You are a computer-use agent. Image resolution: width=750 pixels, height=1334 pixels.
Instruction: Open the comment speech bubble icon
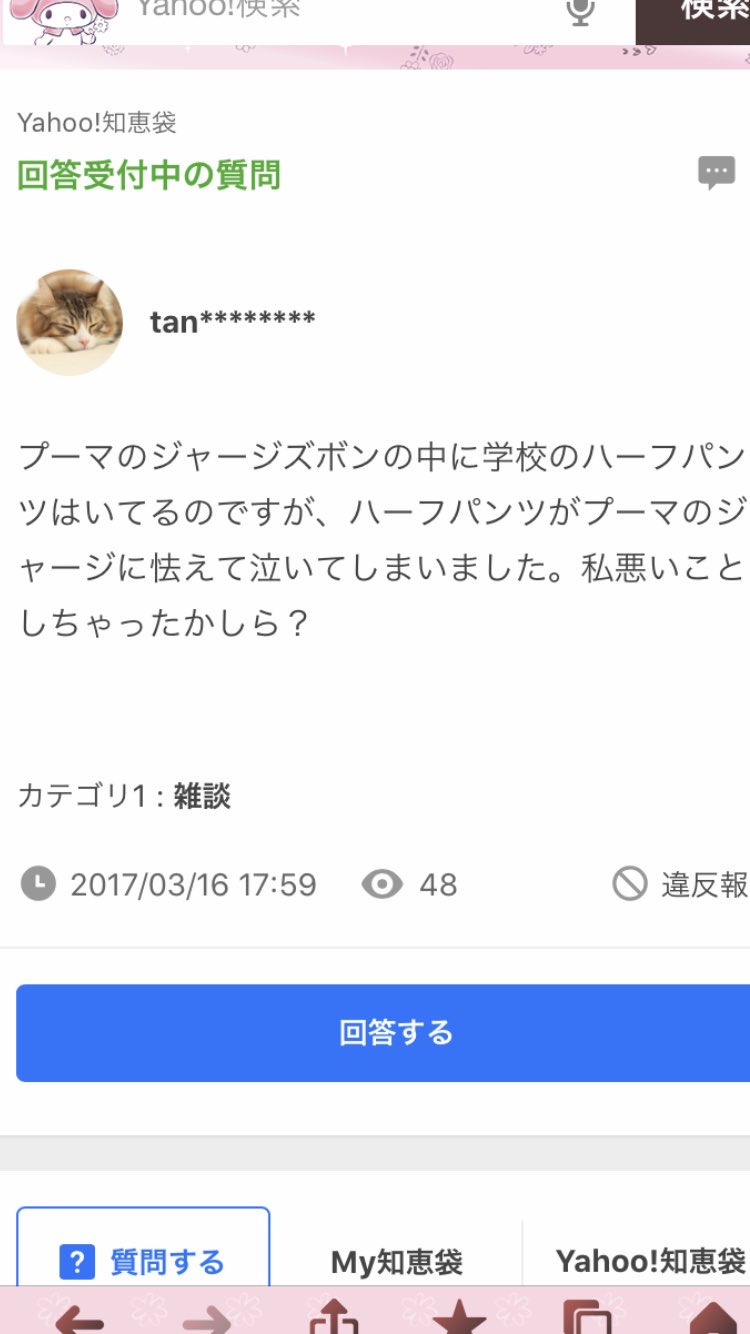pos(716,173)
